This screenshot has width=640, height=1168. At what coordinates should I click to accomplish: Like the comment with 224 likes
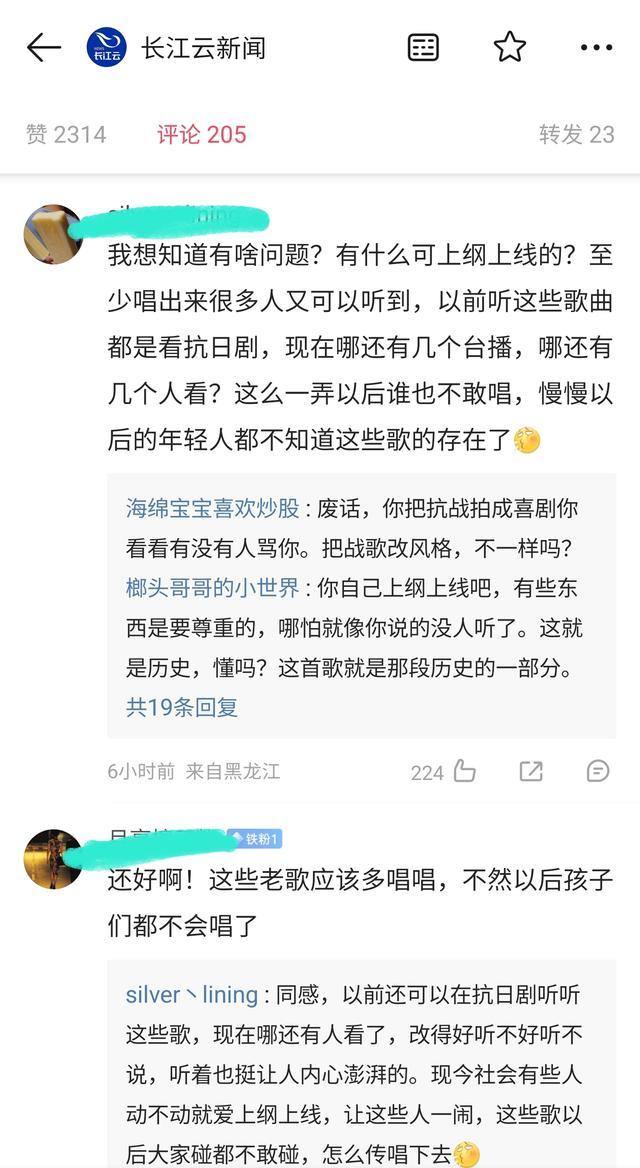click(x=464, y=771)
